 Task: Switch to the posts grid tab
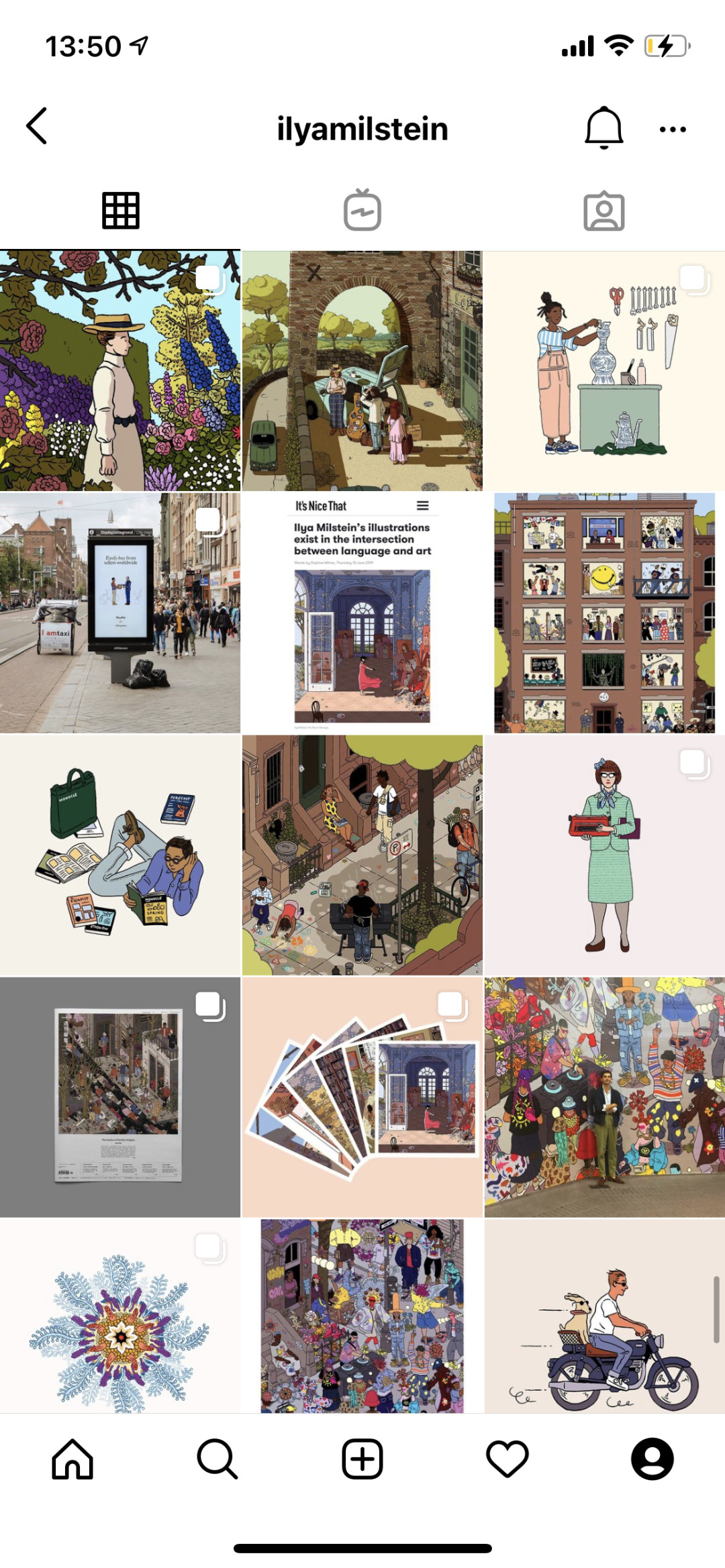click(121, 211)
